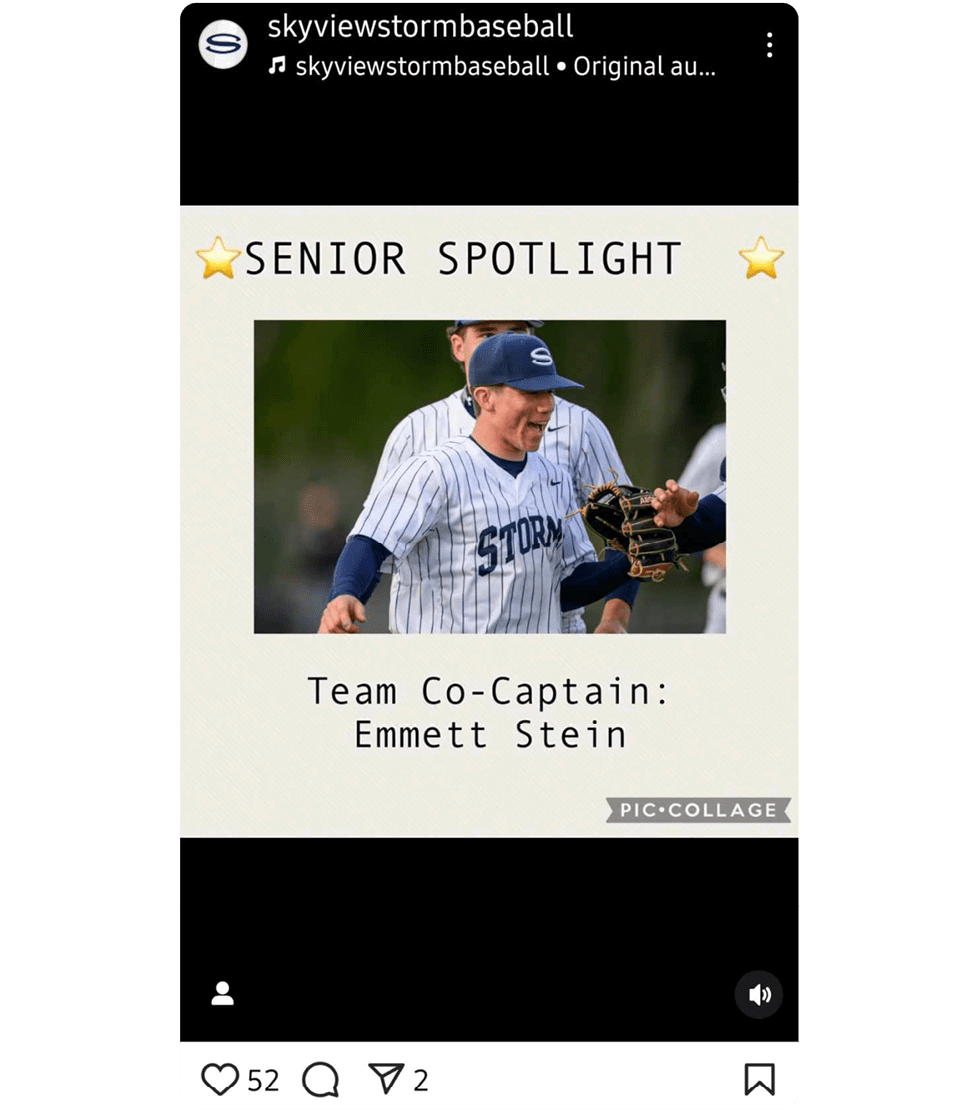The height and width of the screenshot is (1115, 980).
Task: Open the skyviewstormbaseball username link
Action: 420,27
